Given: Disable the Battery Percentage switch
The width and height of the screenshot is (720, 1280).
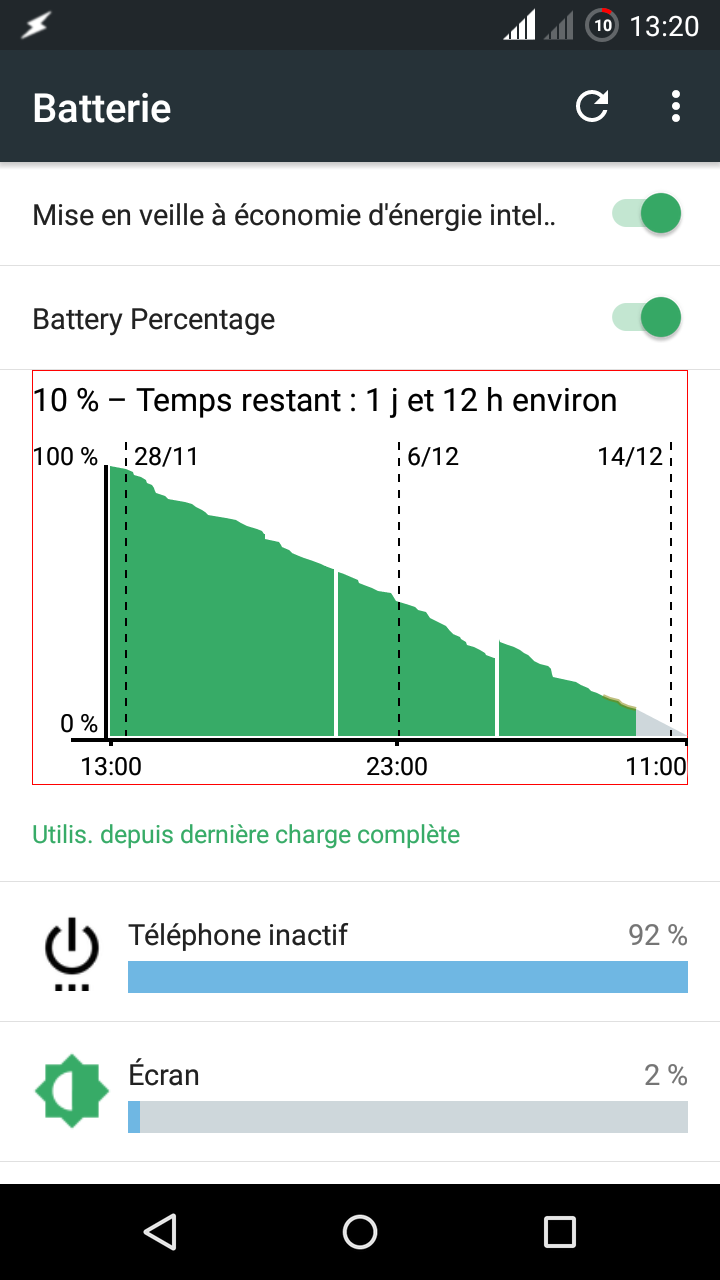Looking at the screenshot, I should 647,318.
